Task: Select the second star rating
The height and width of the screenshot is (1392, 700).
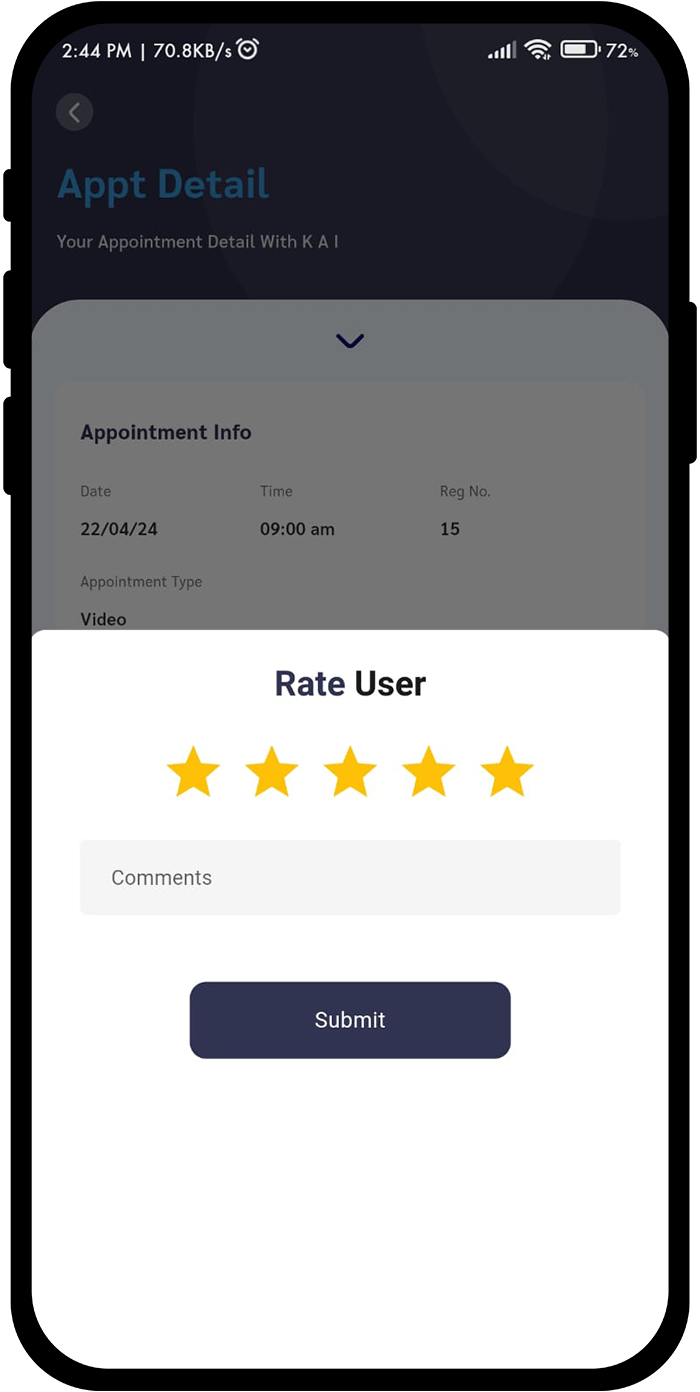Action: click(272, 772)
